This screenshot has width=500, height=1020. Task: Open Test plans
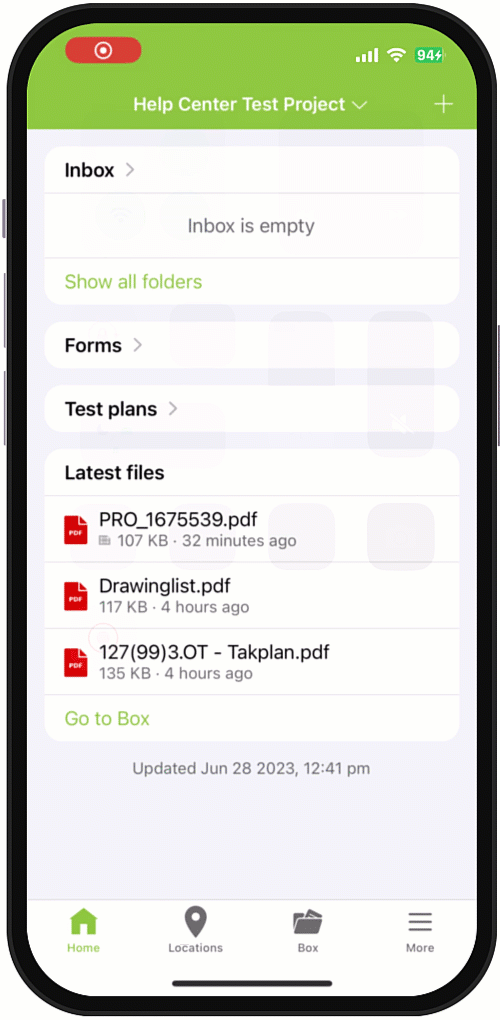tap(252, 409)
